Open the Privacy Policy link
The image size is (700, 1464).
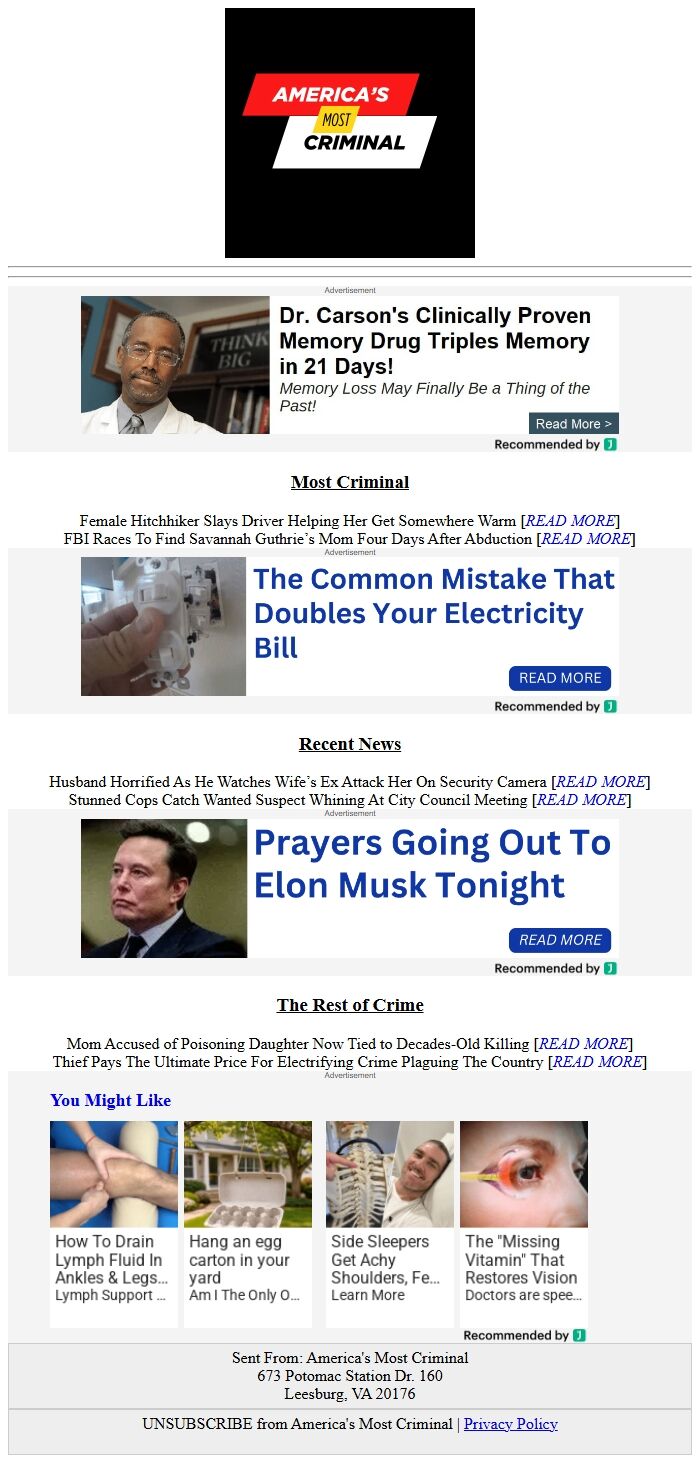coord(510,1424)
